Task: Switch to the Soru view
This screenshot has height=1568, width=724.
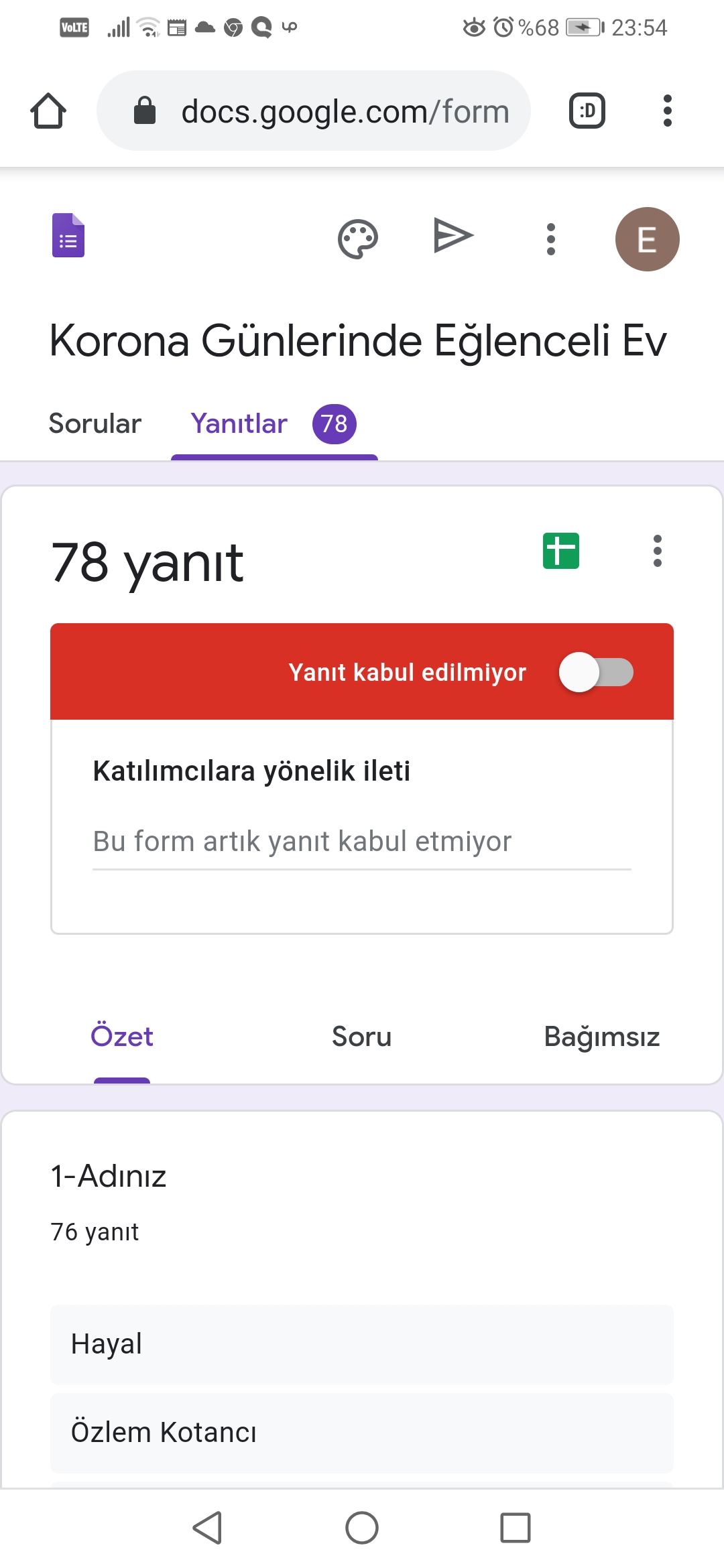Action: pyautogui.click(x=361, y=1037)
